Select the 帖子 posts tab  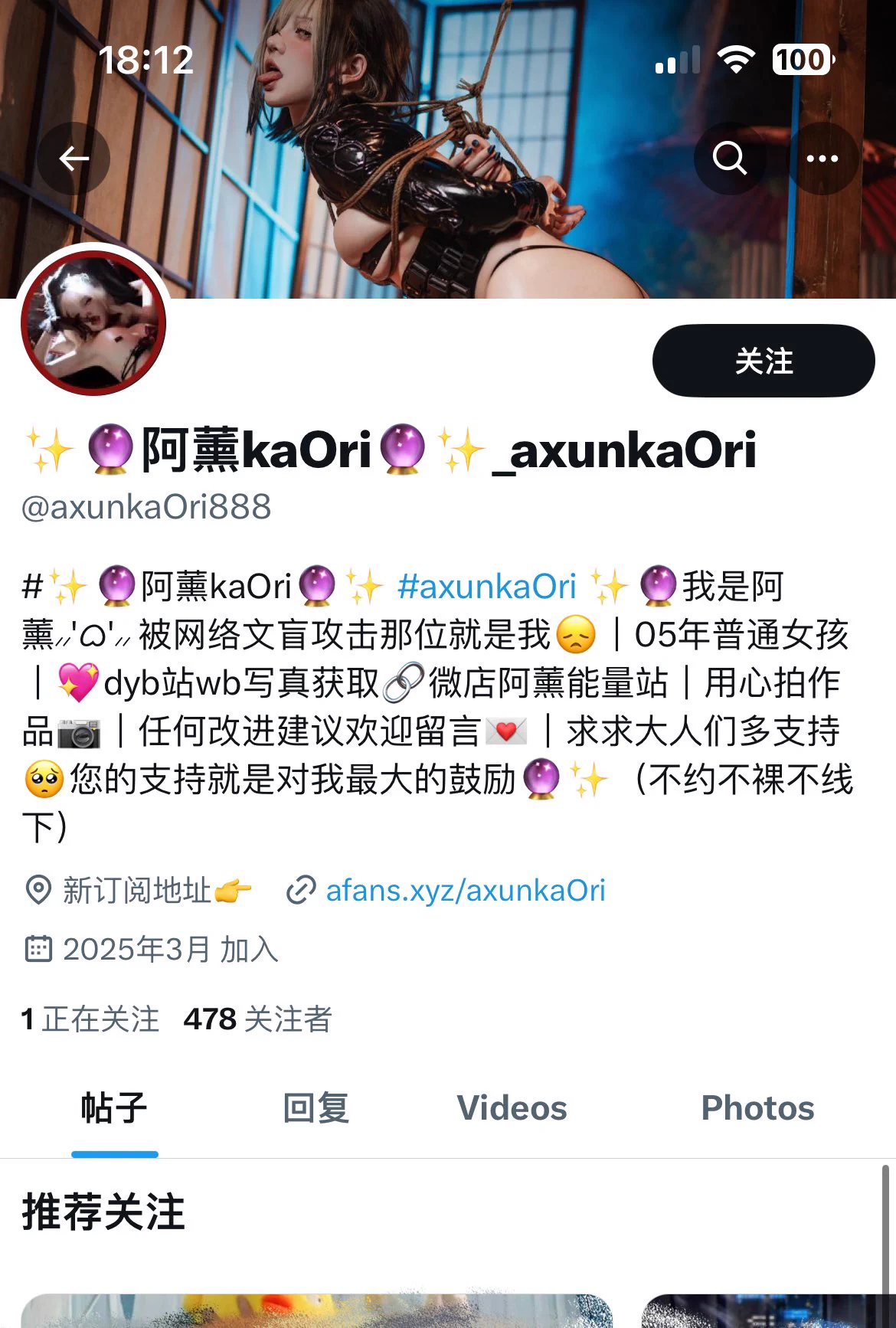(114, 1108)
